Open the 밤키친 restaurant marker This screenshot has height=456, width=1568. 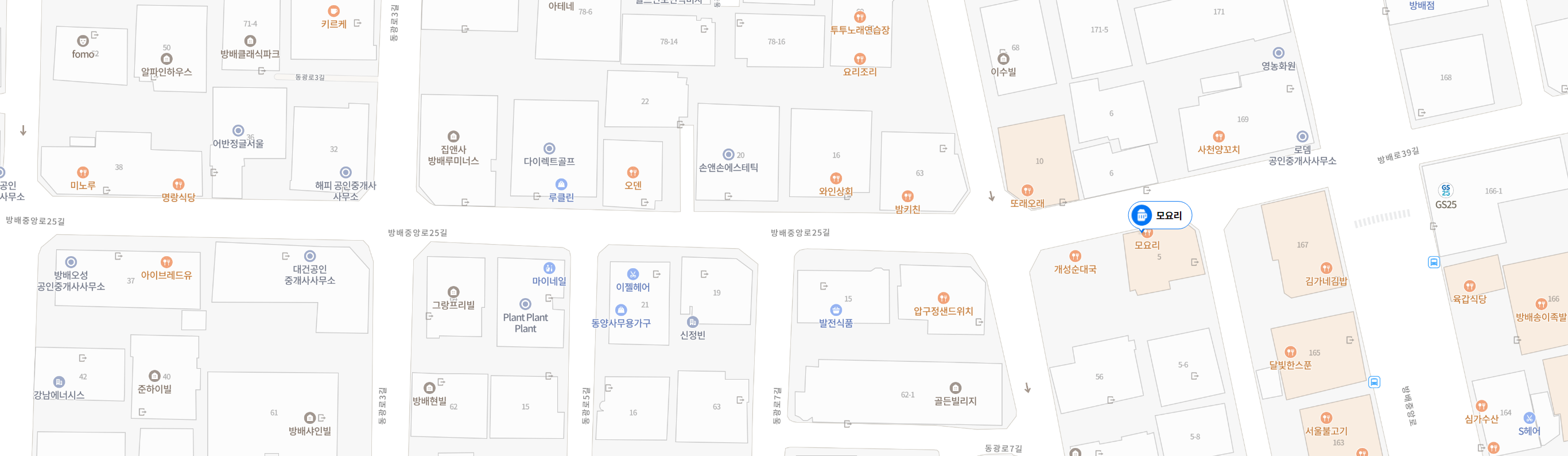[907, 196]
